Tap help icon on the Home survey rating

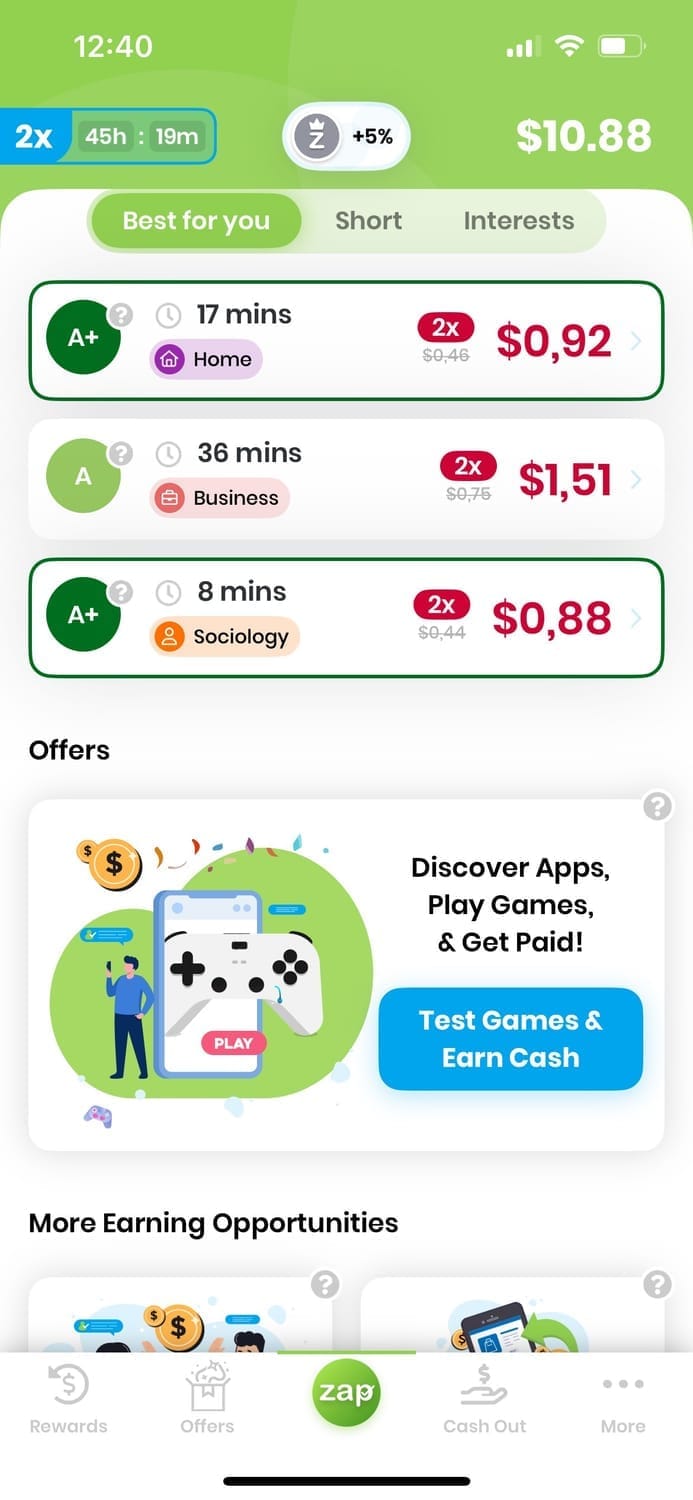pyautogui.click(x=120, y=315)
